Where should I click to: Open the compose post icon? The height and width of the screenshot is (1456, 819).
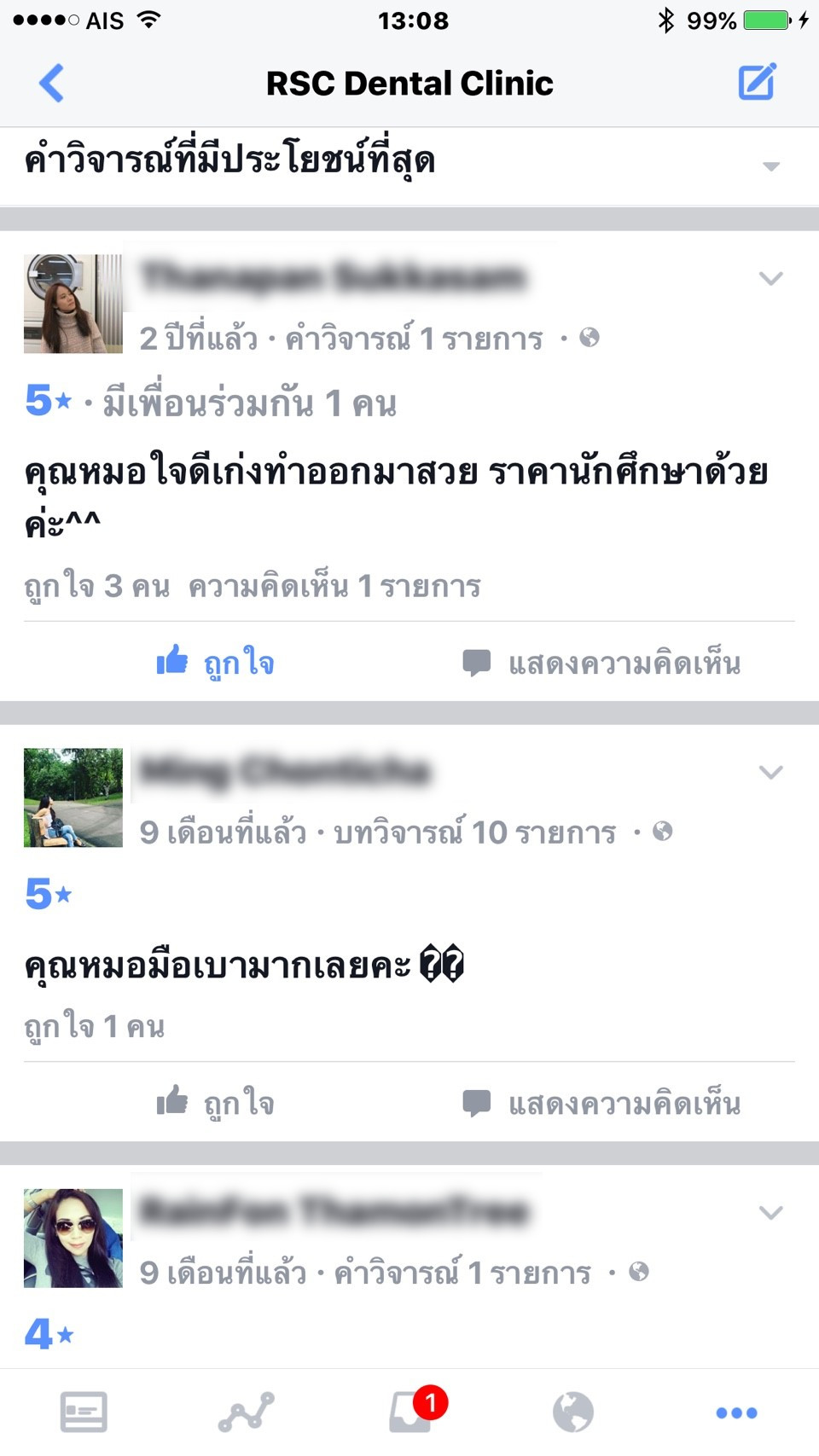pyautogui.click(x=757, y=82)
